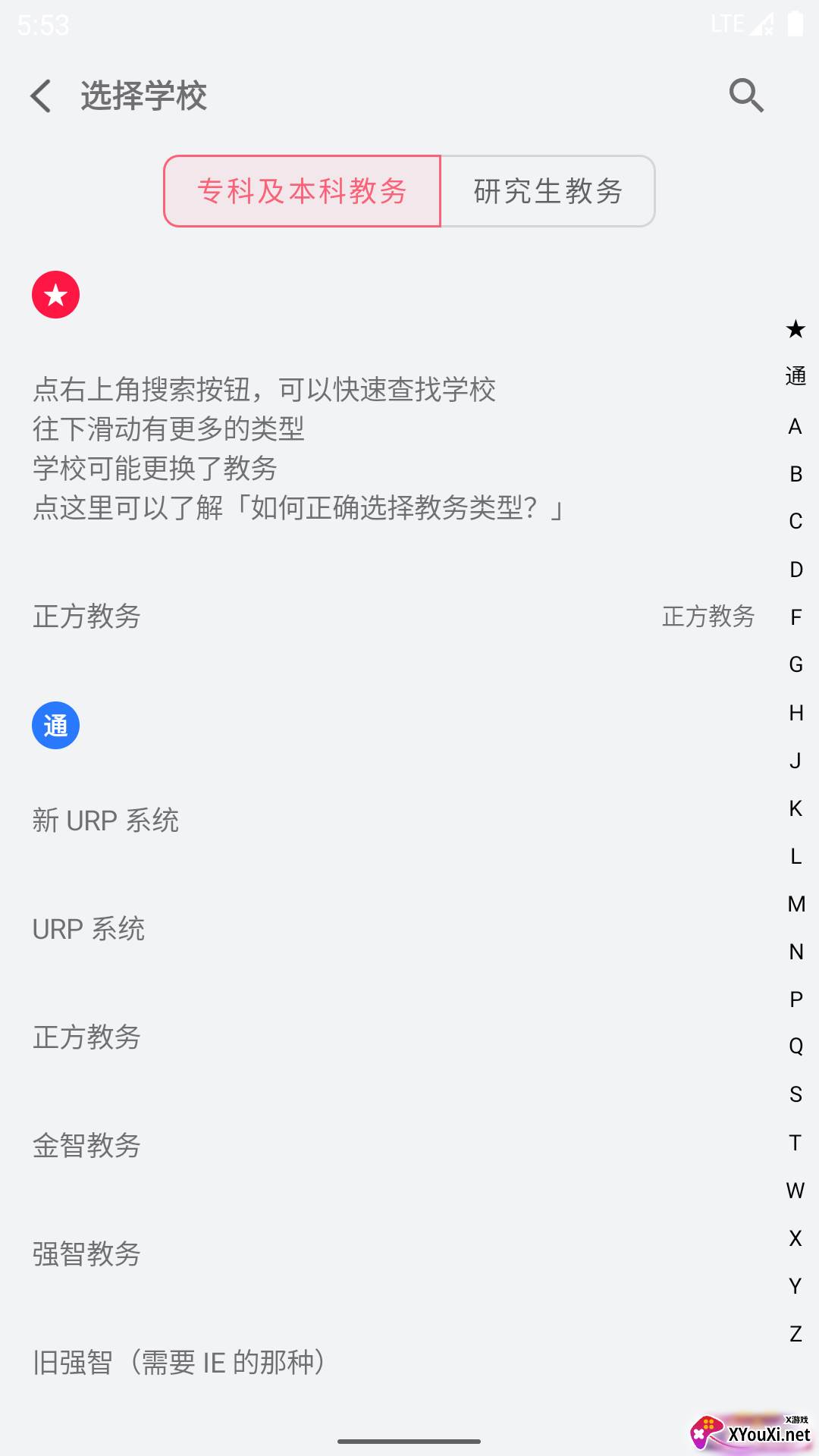Open the URP 系统 row
819x1456 pixels.
(x=394, y=929)
